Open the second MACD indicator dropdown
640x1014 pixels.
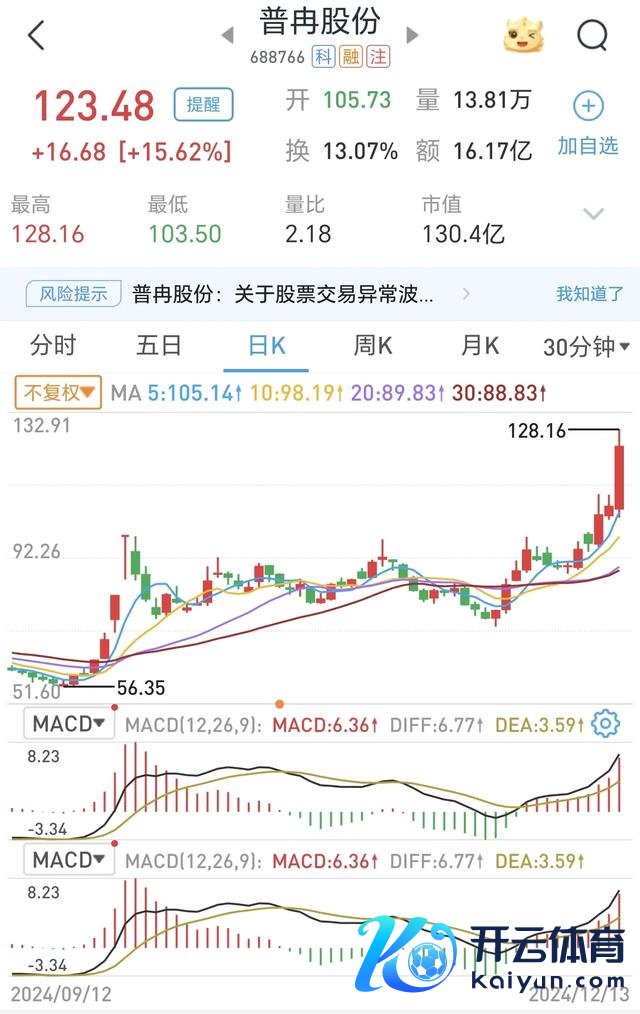[x=68, y=859]
